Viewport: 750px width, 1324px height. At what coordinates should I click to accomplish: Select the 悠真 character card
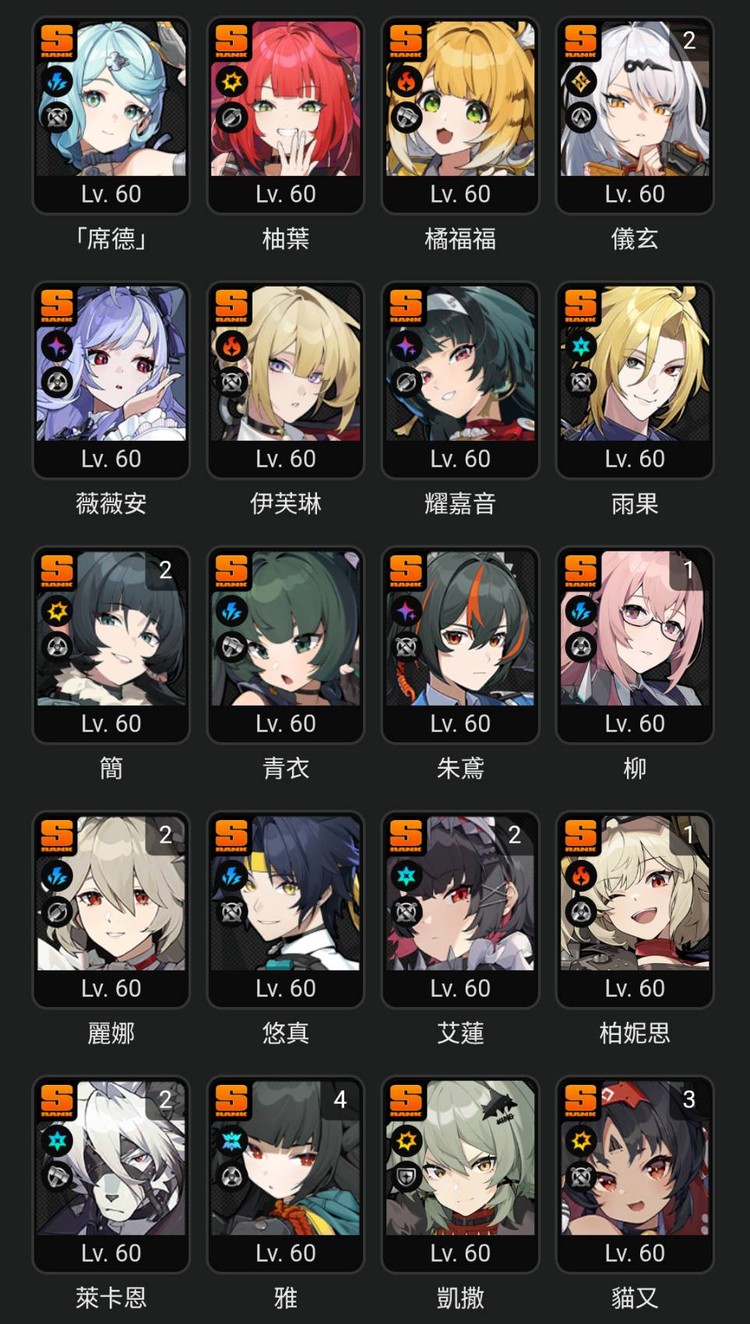coord(286,910)
